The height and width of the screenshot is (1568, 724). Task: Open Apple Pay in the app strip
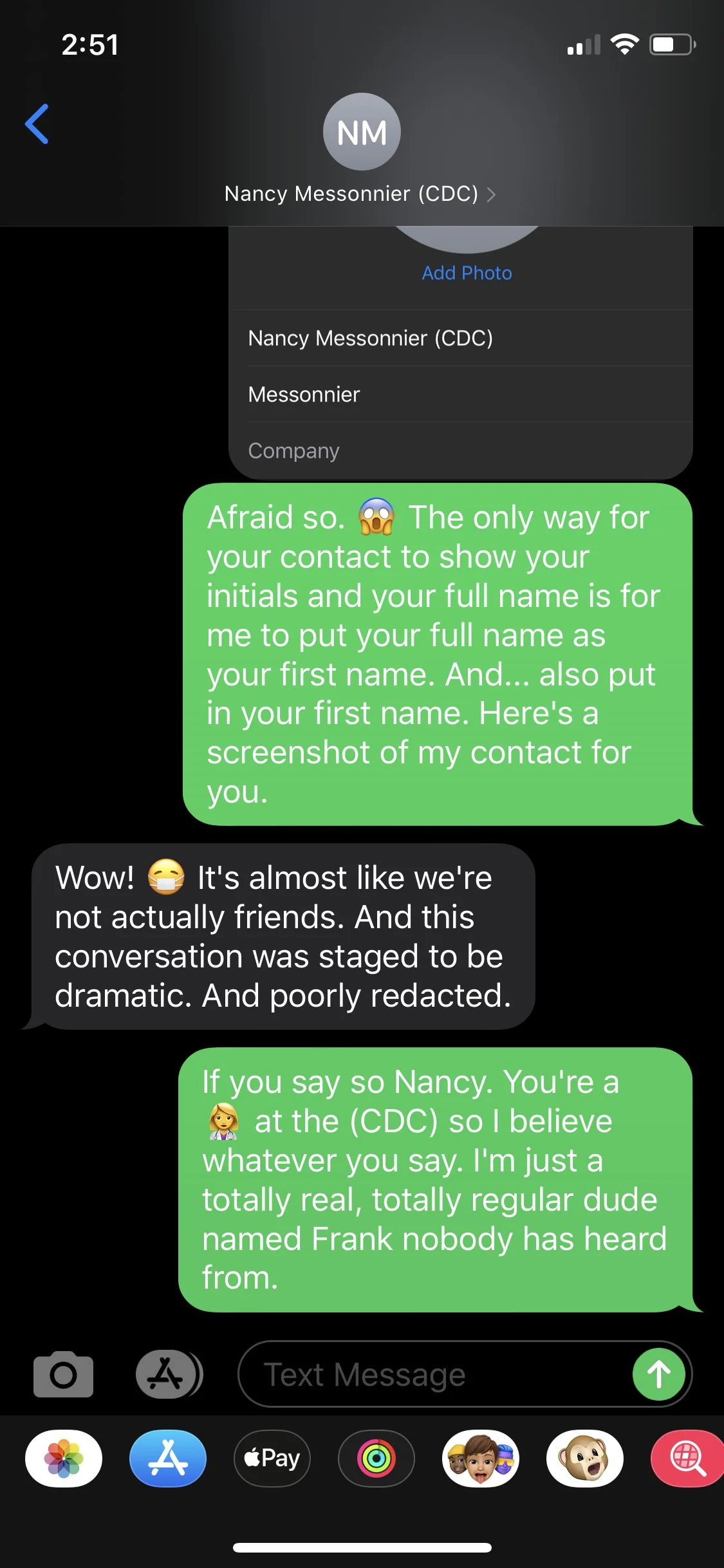pos(272,1458)
